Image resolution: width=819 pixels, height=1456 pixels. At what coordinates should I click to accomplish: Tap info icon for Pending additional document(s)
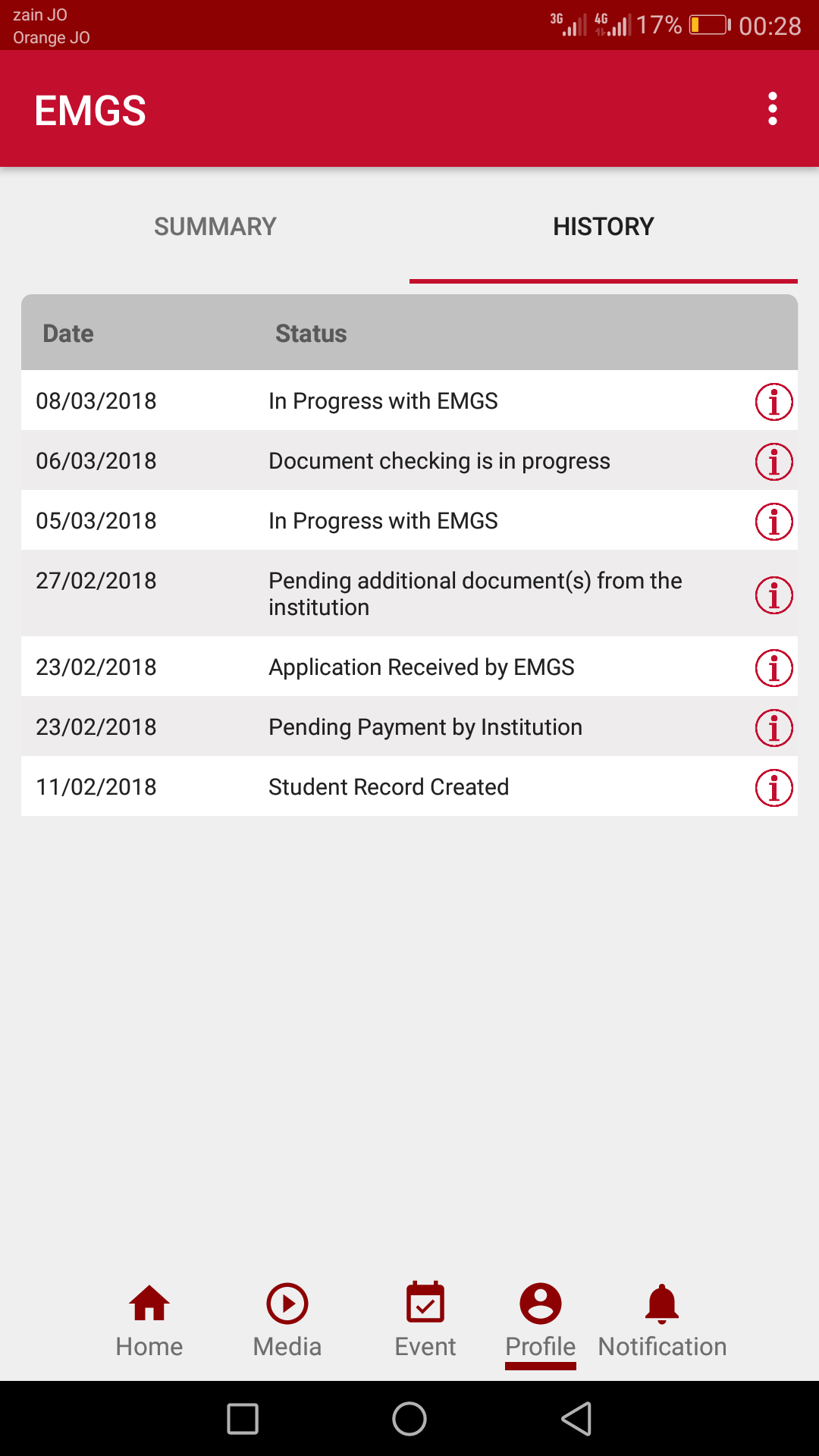coord(773,595)
